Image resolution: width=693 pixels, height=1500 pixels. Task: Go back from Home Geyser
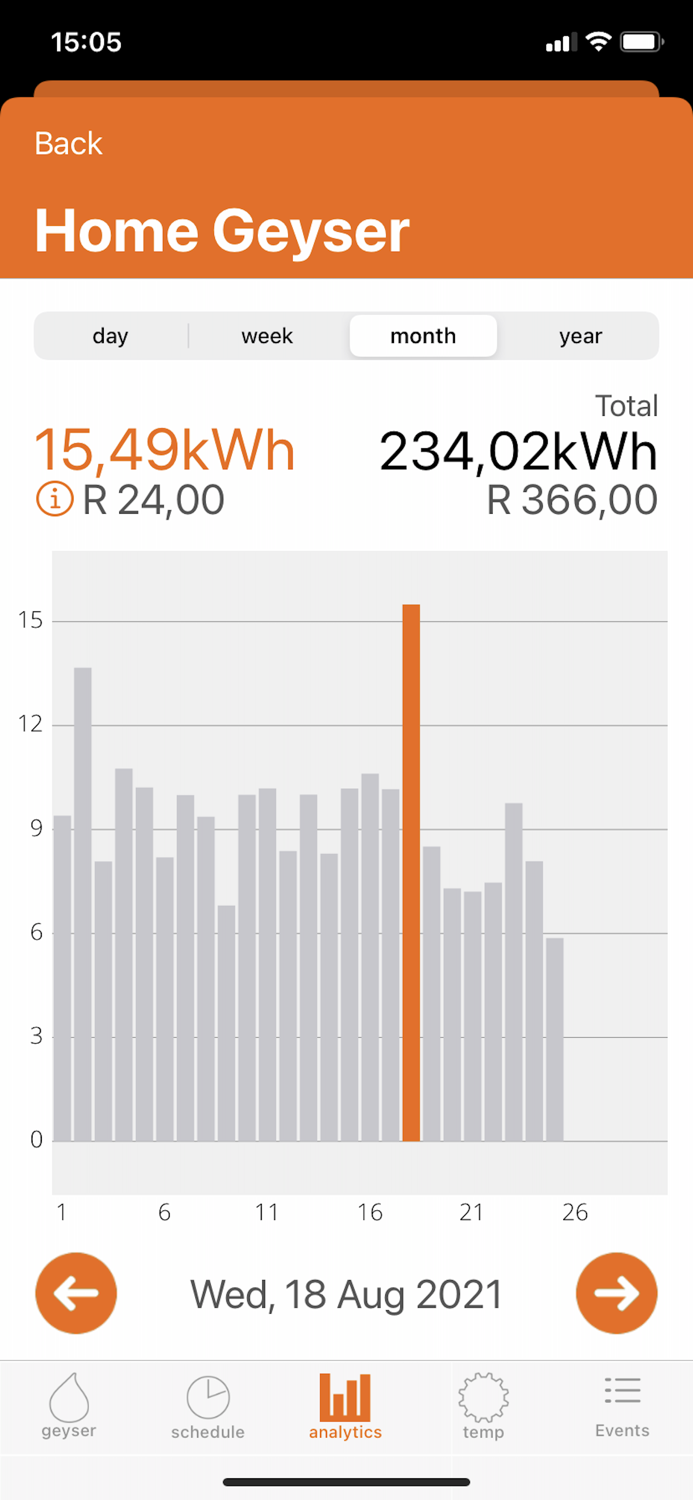[68, 144]
